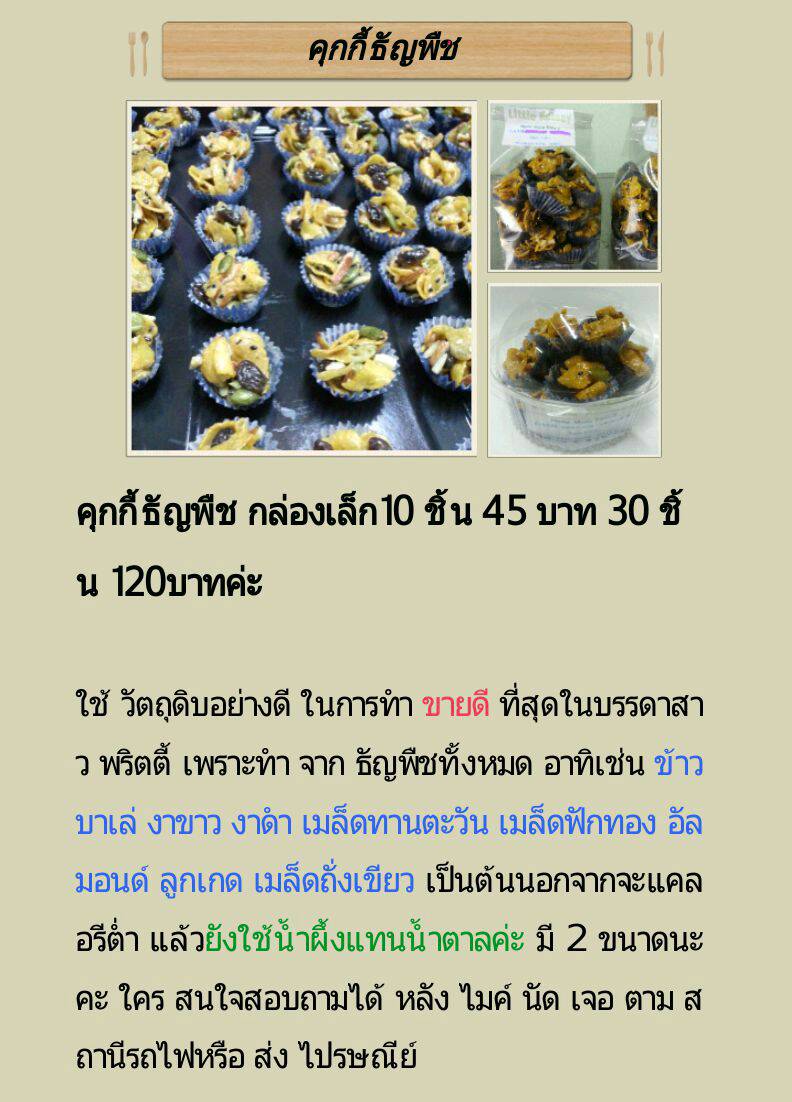Image resolution: width=792 pixels, height=1102 pixels.
Task: Enlarge the photo of cookies in plastic box
Action: [574, 370]
